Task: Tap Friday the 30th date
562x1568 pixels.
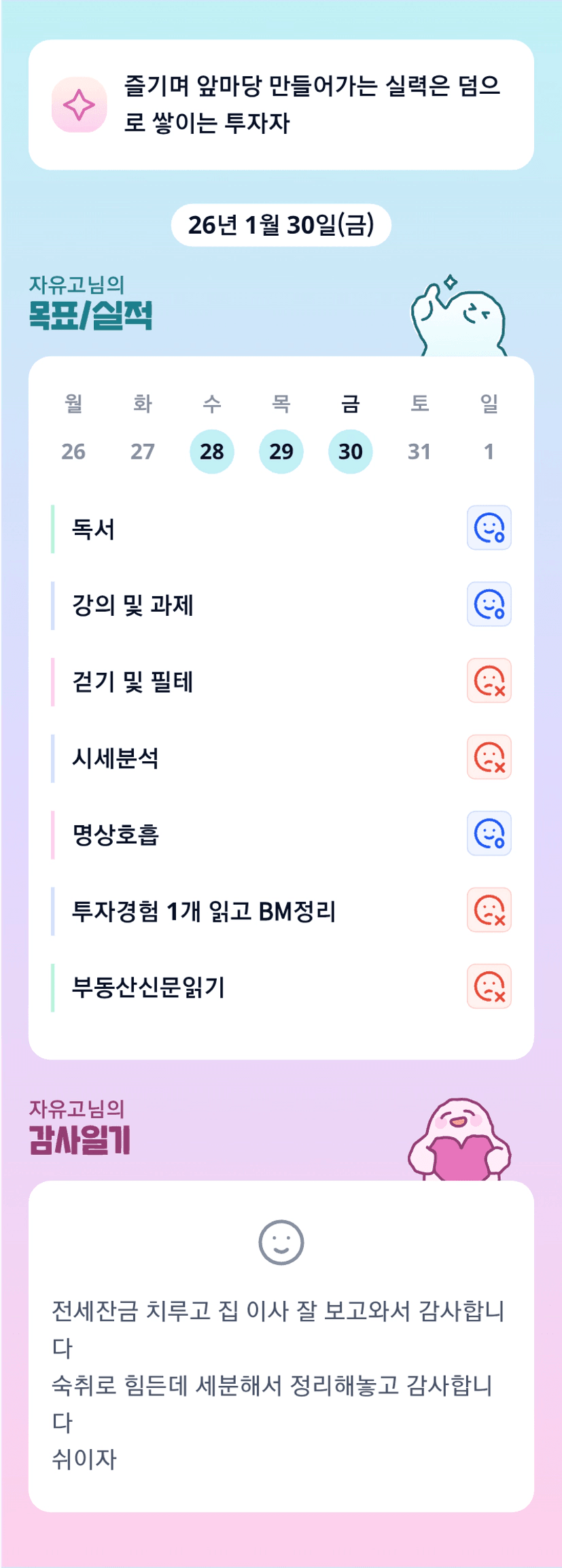Action: [x=351, y=451]
